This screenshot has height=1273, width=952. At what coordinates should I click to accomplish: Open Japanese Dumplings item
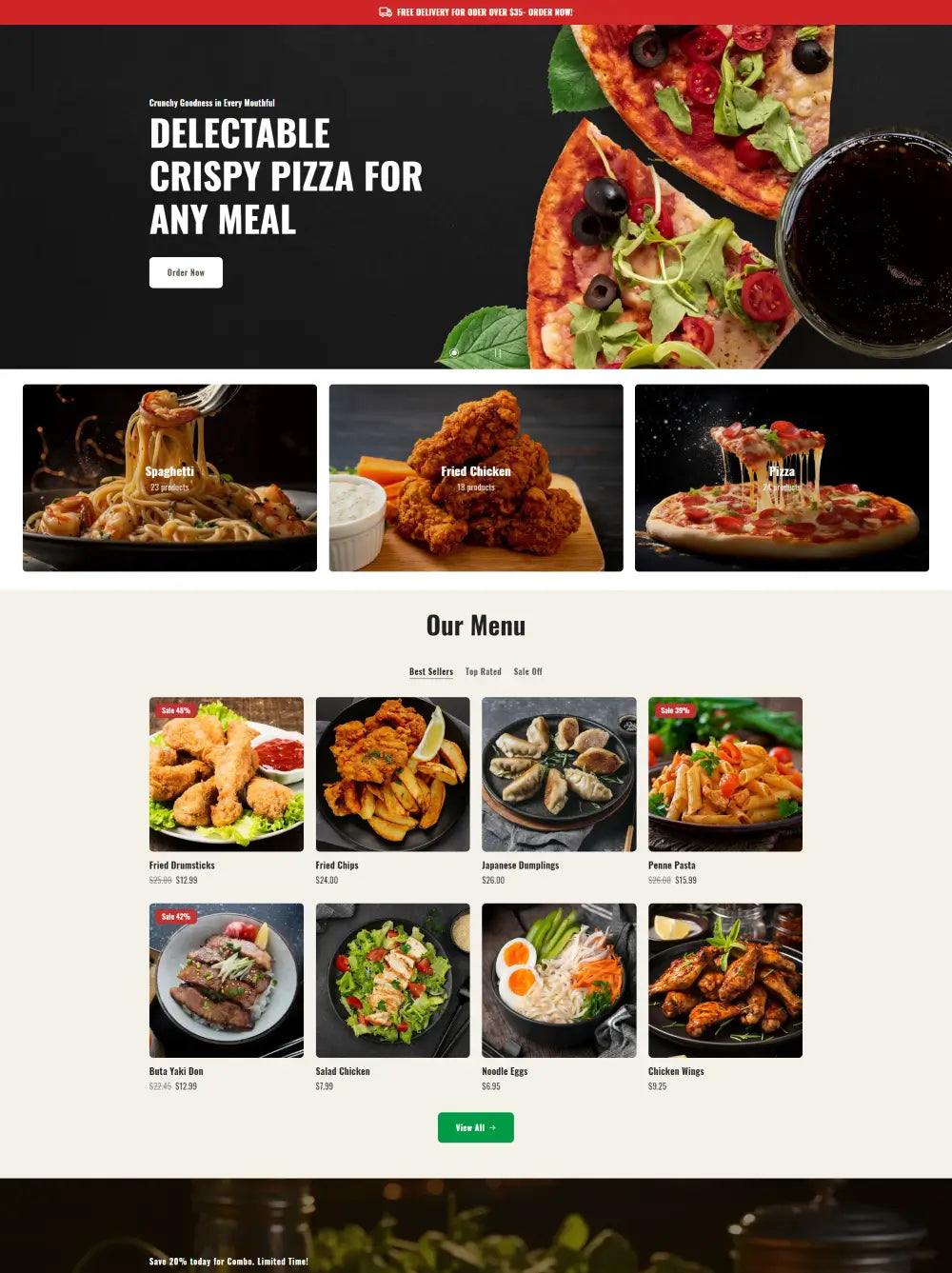pos(559,774)
